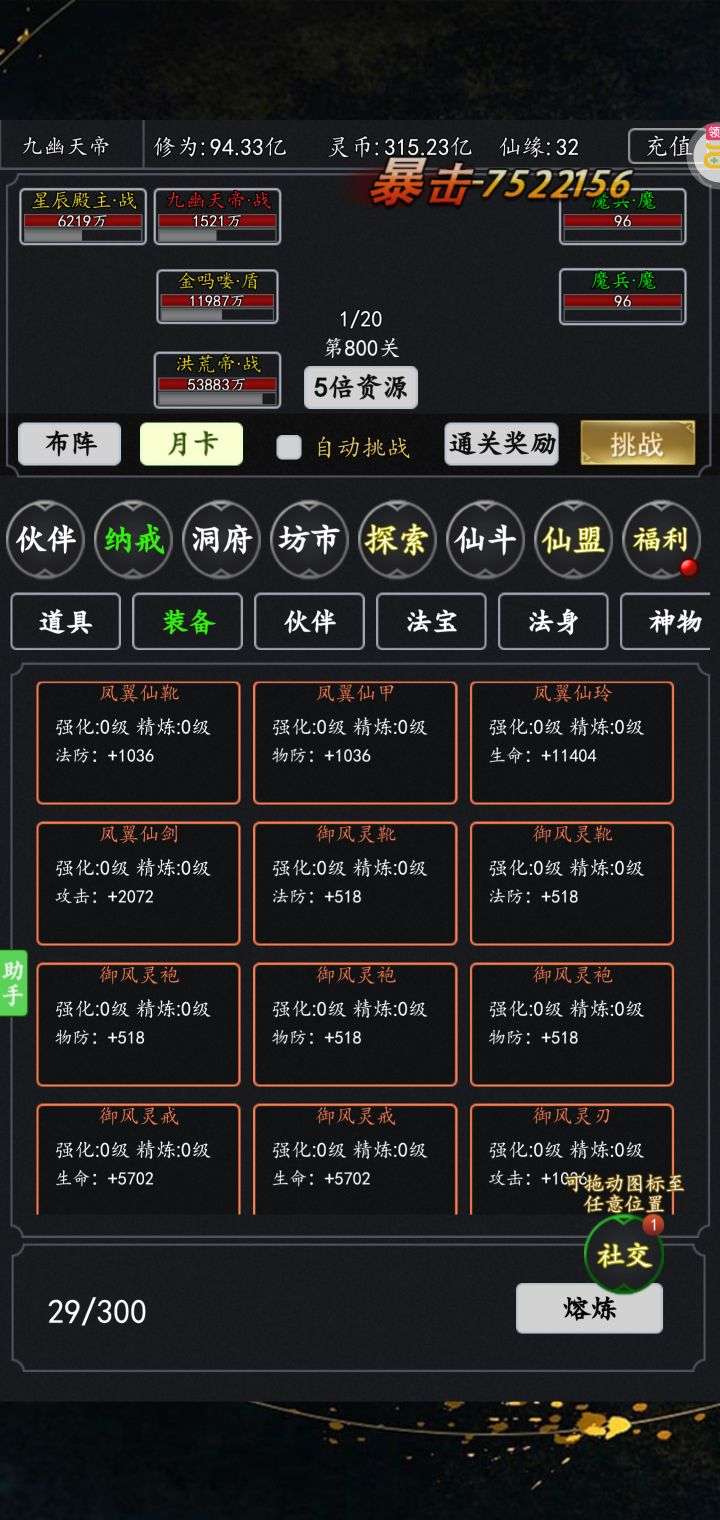Switch to the 道具 items tab

66,622
